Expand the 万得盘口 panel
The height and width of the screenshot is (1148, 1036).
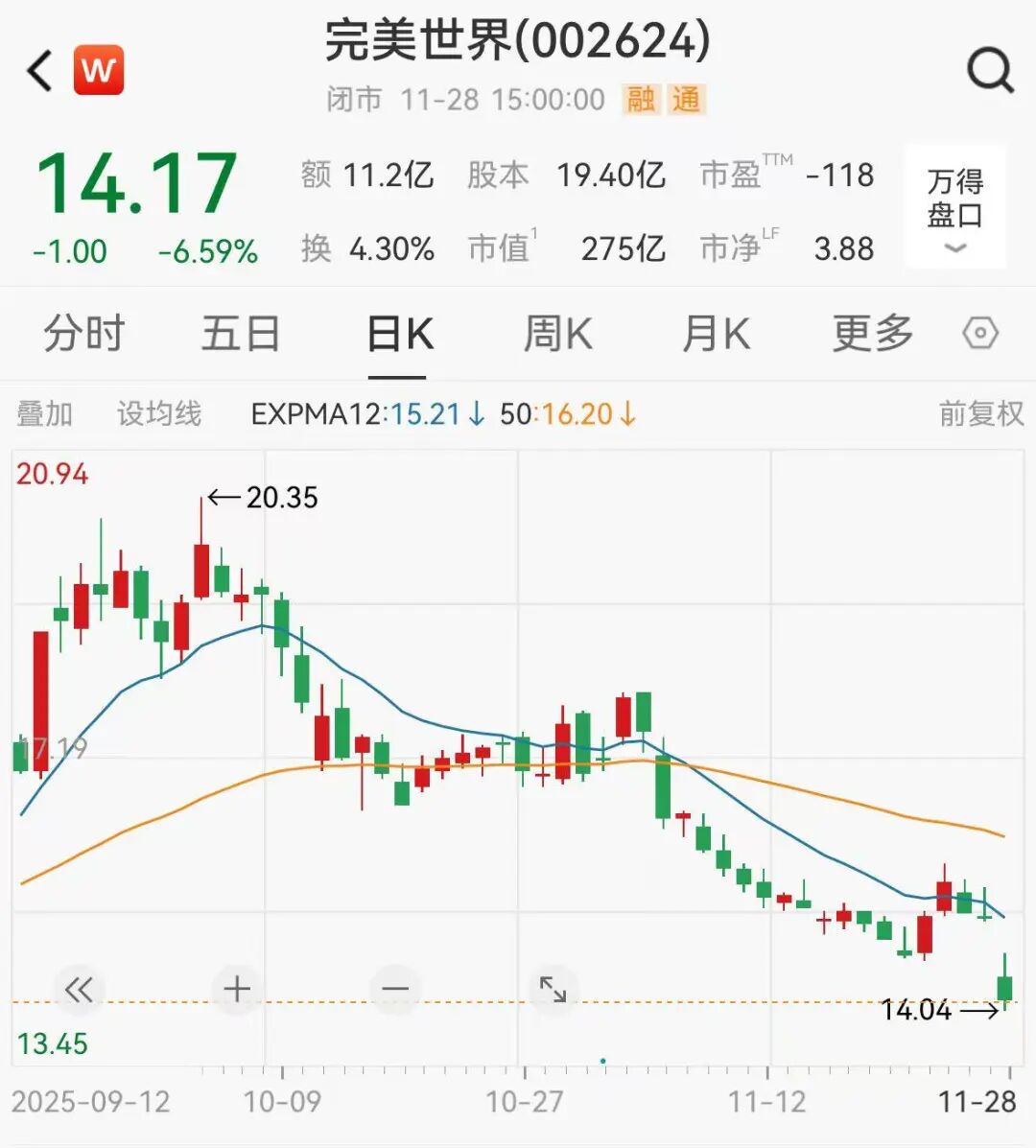click(954, 207)
